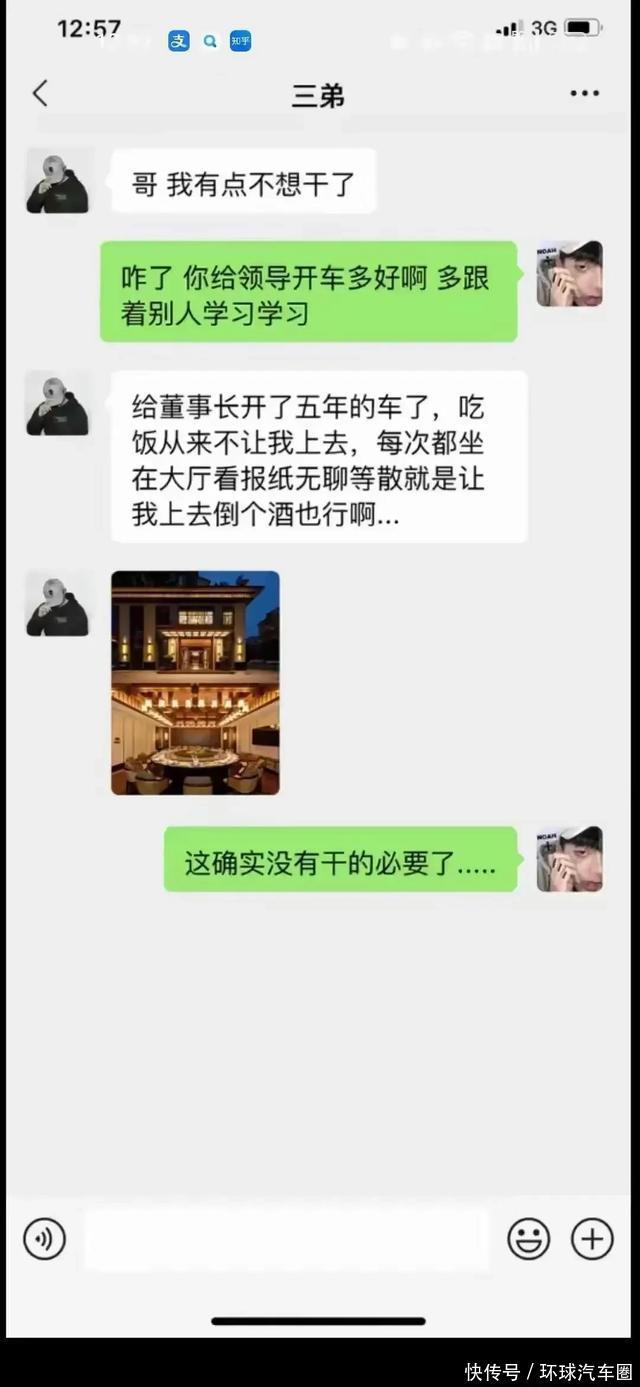Viewport: 640px width, 1387px height.
Task: Open the plus attachment menu
Action: [592, 1240]
